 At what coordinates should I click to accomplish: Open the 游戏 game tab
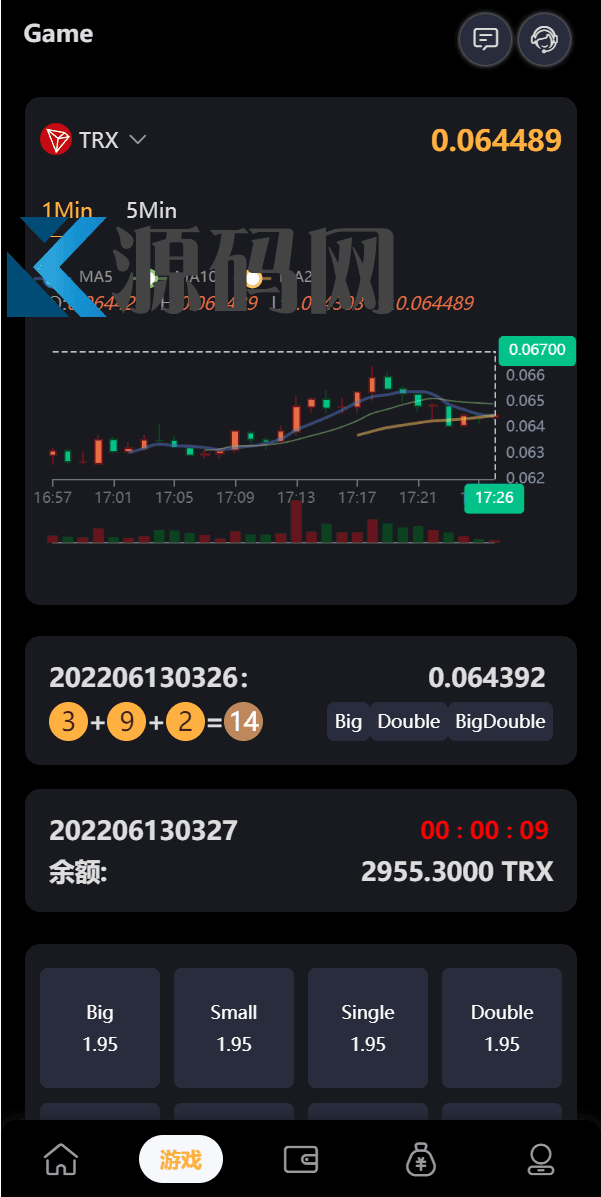tap(181, 1160)
